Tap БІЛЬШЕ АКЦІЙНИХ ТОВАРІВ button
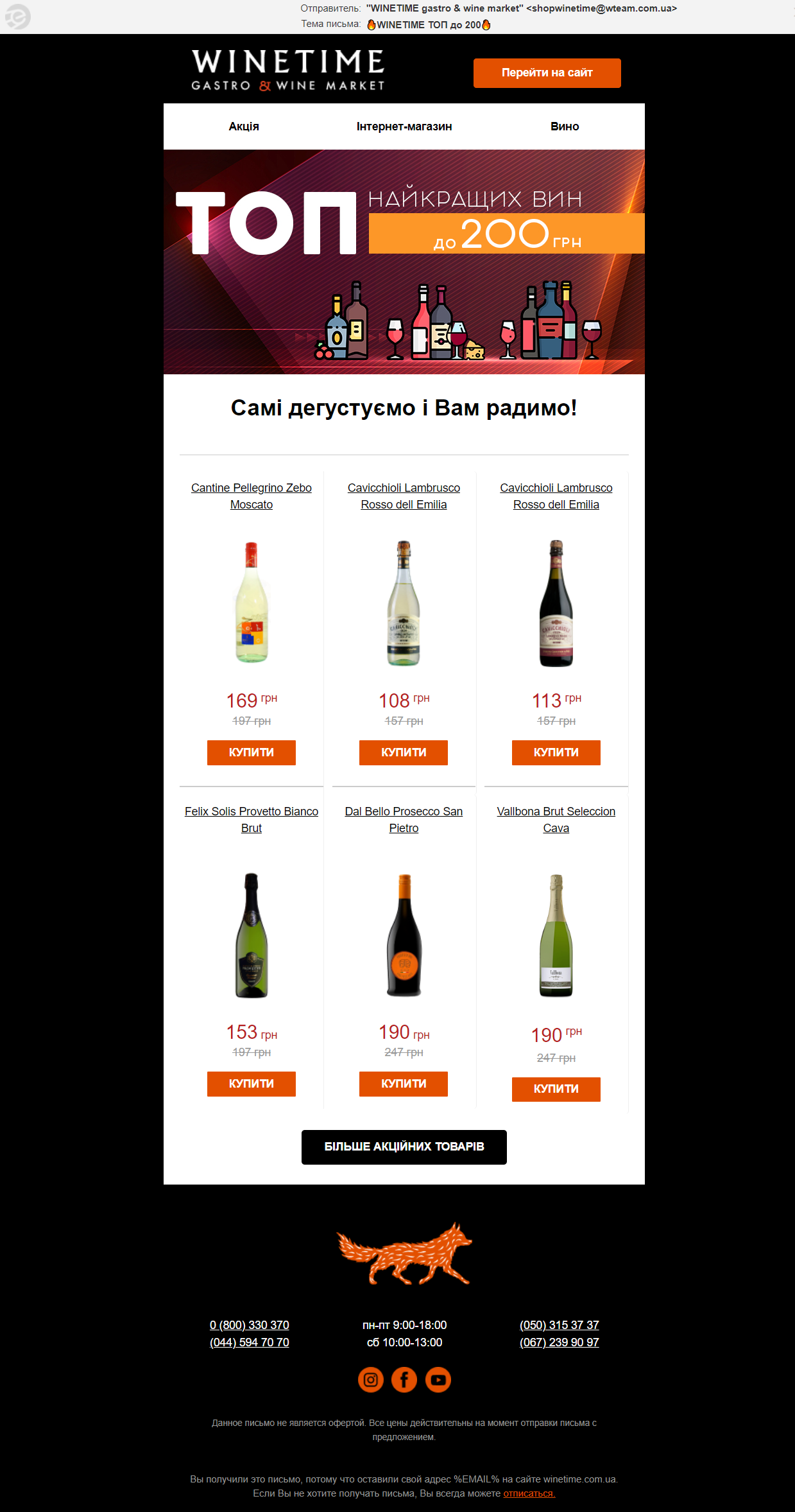Screen dimensions: 795x1512 tap(404, 1147)
